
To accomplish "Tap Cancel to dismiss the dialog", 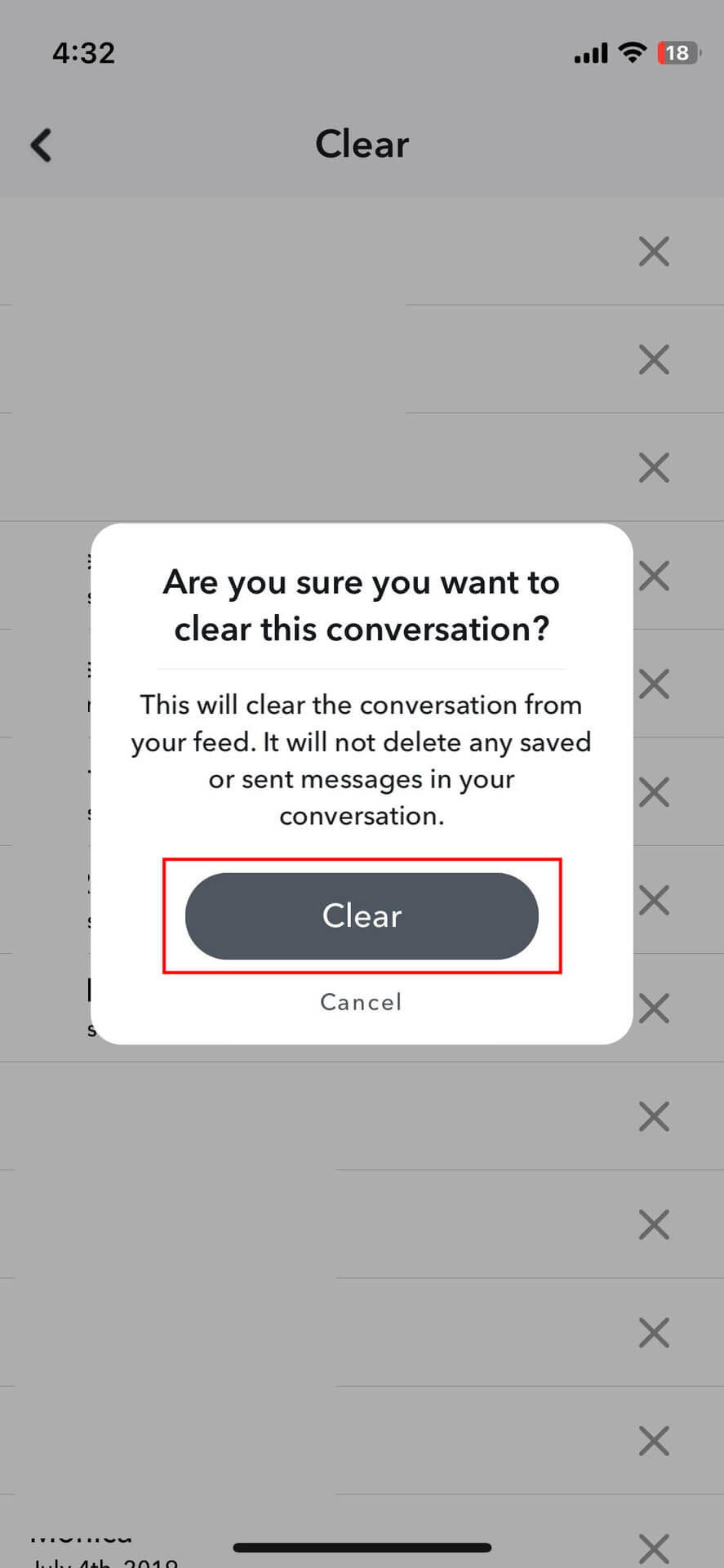I will (x=361, y=1002).
